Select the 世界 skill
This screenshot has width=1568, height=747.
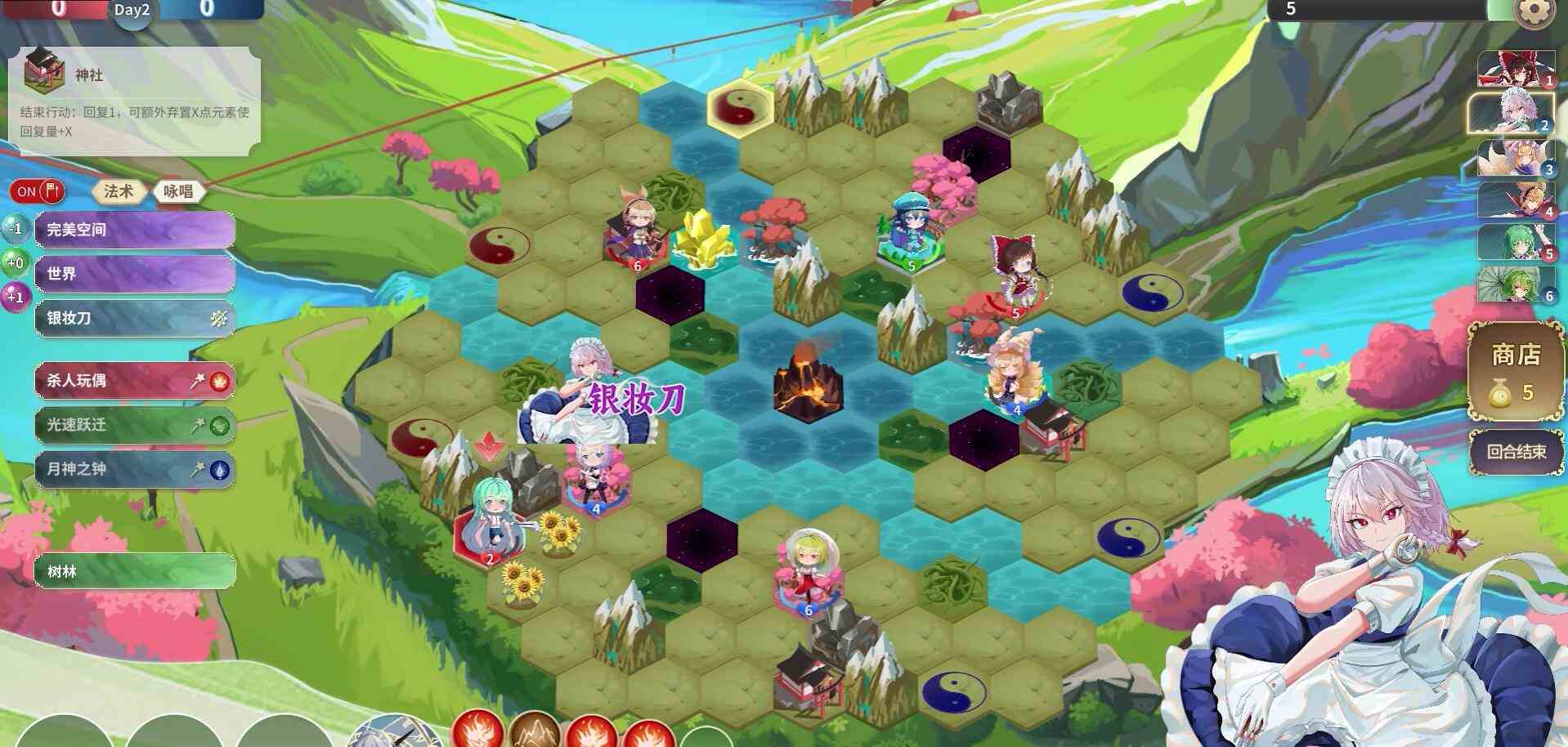[135, 274]
